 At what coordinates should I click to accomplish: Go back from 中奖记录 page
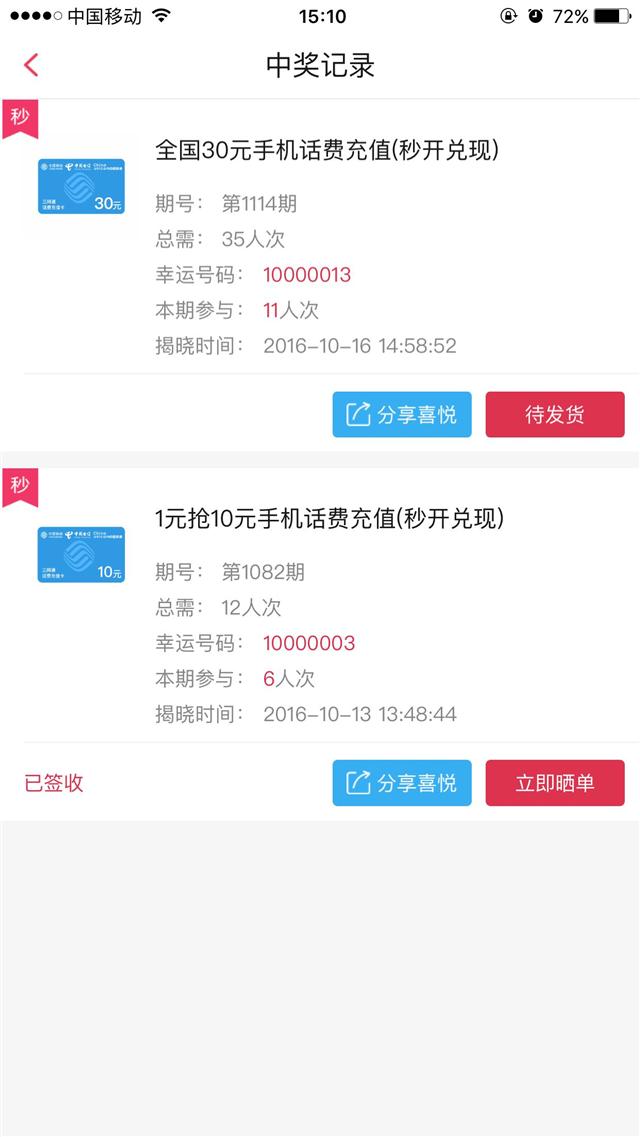click(30, 65)
